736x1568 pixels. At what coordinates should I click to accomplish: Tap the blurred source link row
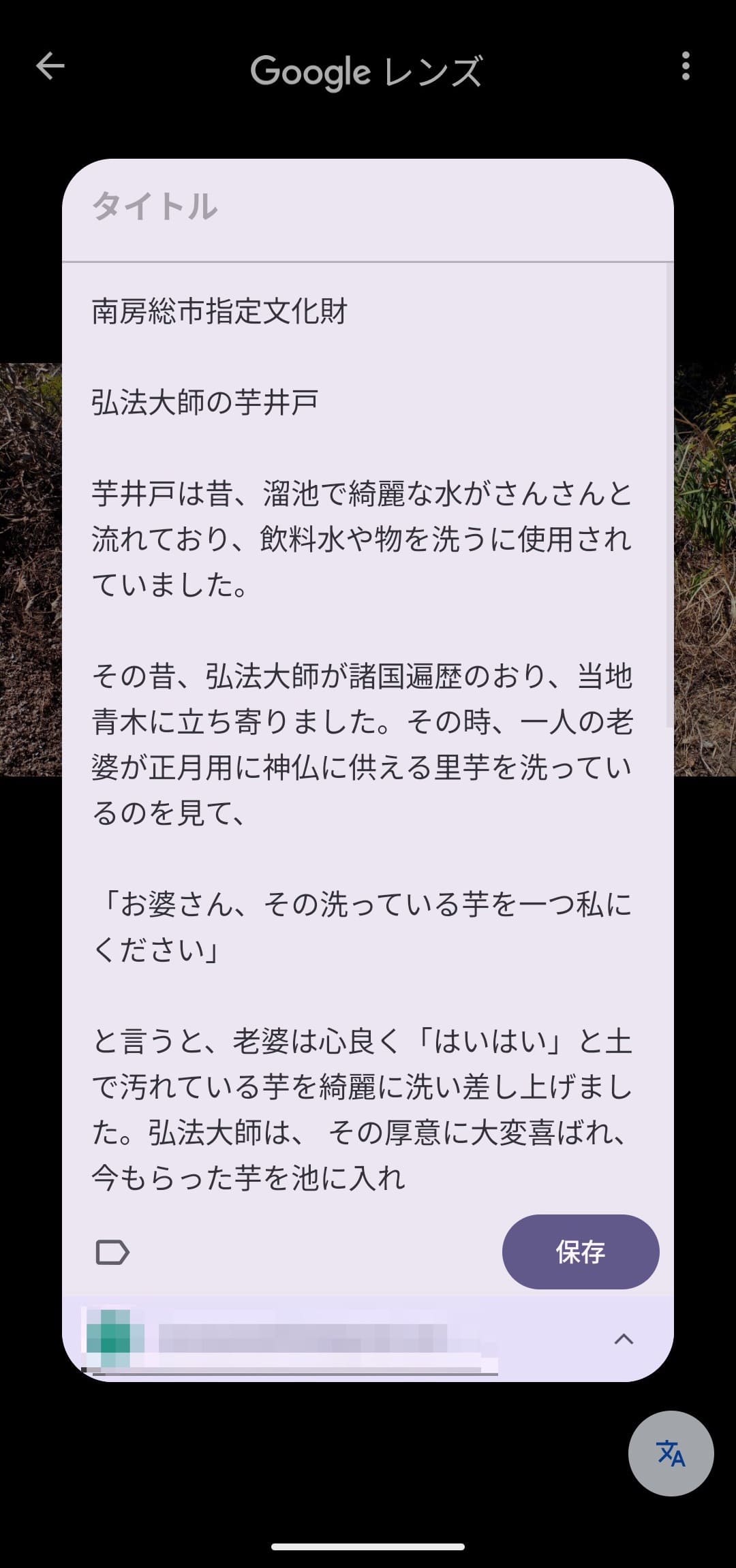tap(341, 1338)
